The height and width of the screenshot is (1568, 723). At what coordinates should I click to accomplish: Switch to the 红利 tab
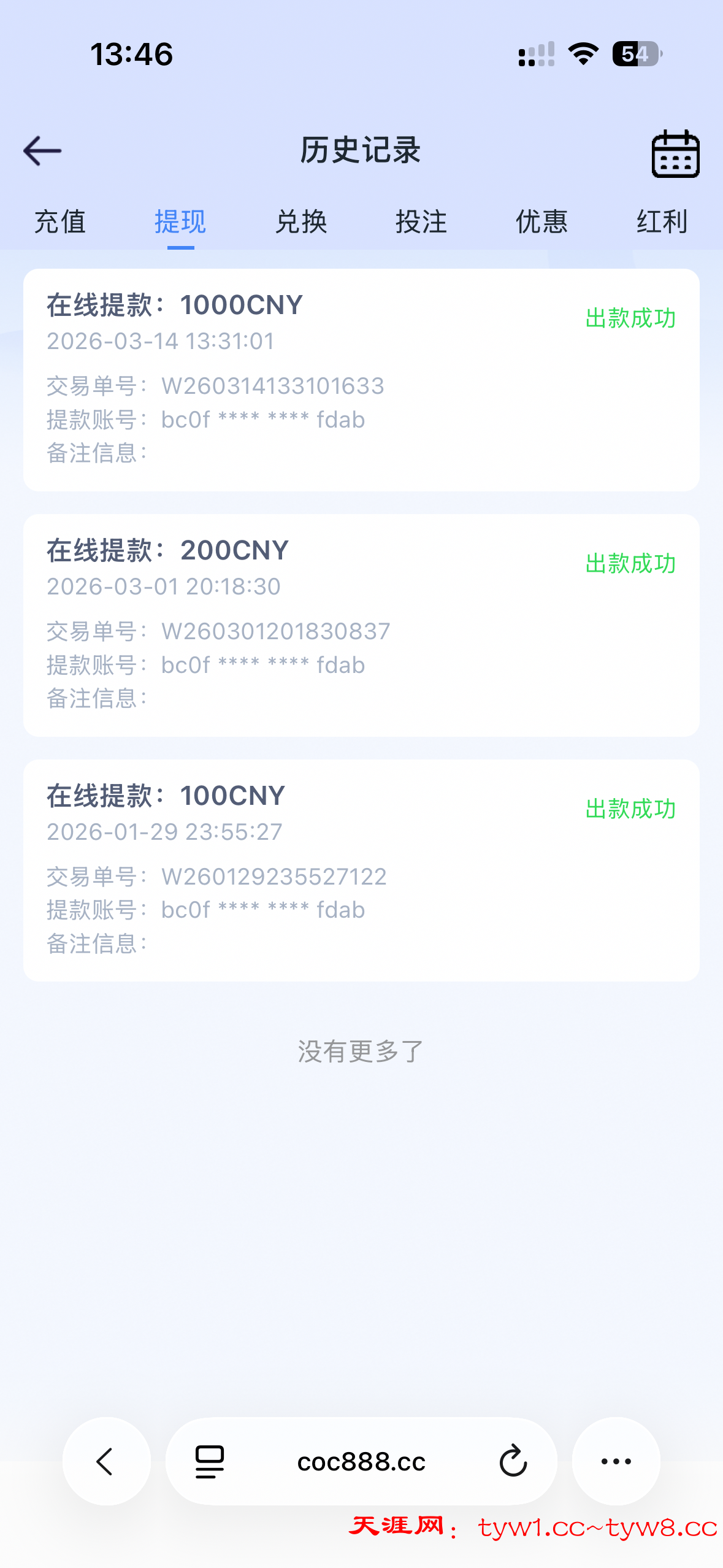click(x=661, y=222)
